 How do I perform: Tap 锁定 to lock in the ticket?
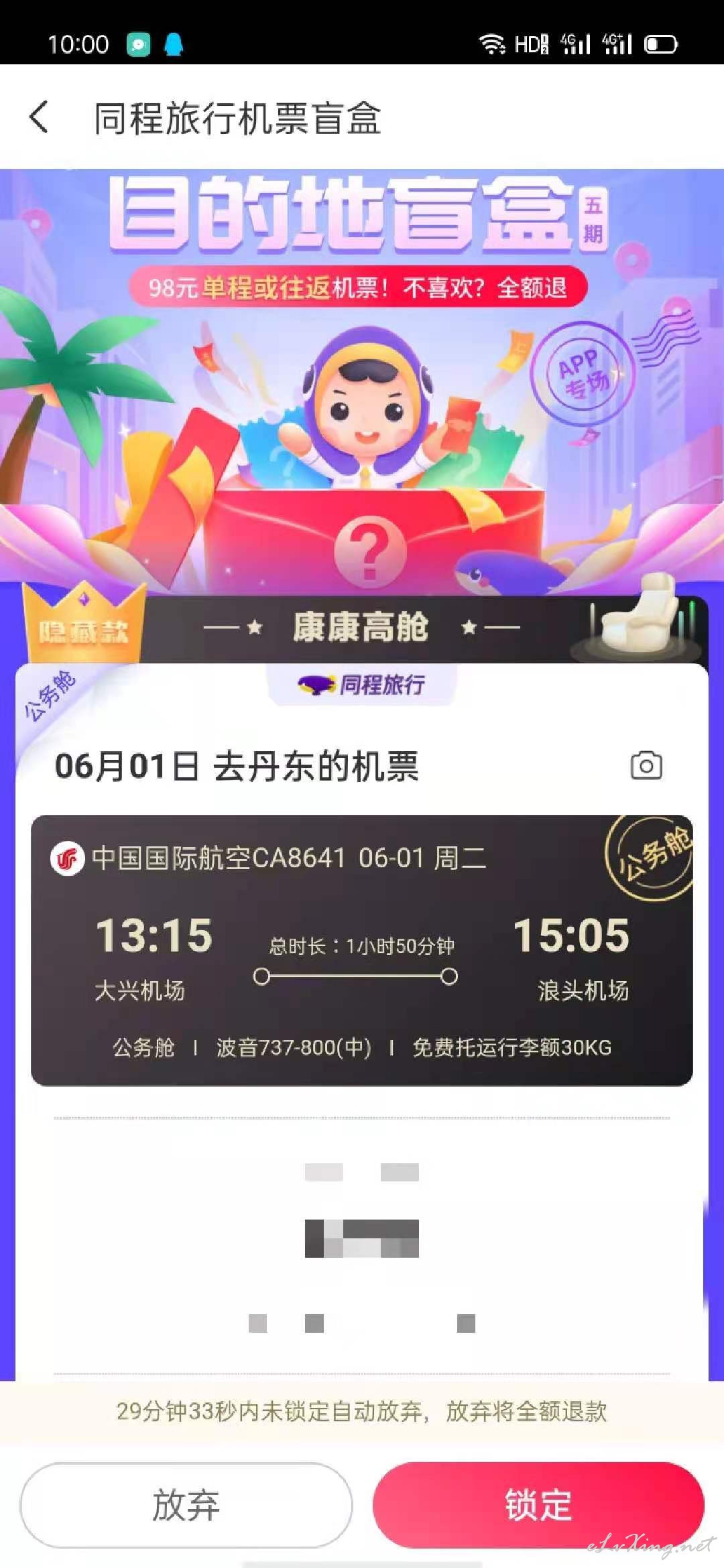click(x=538, y=1505)
